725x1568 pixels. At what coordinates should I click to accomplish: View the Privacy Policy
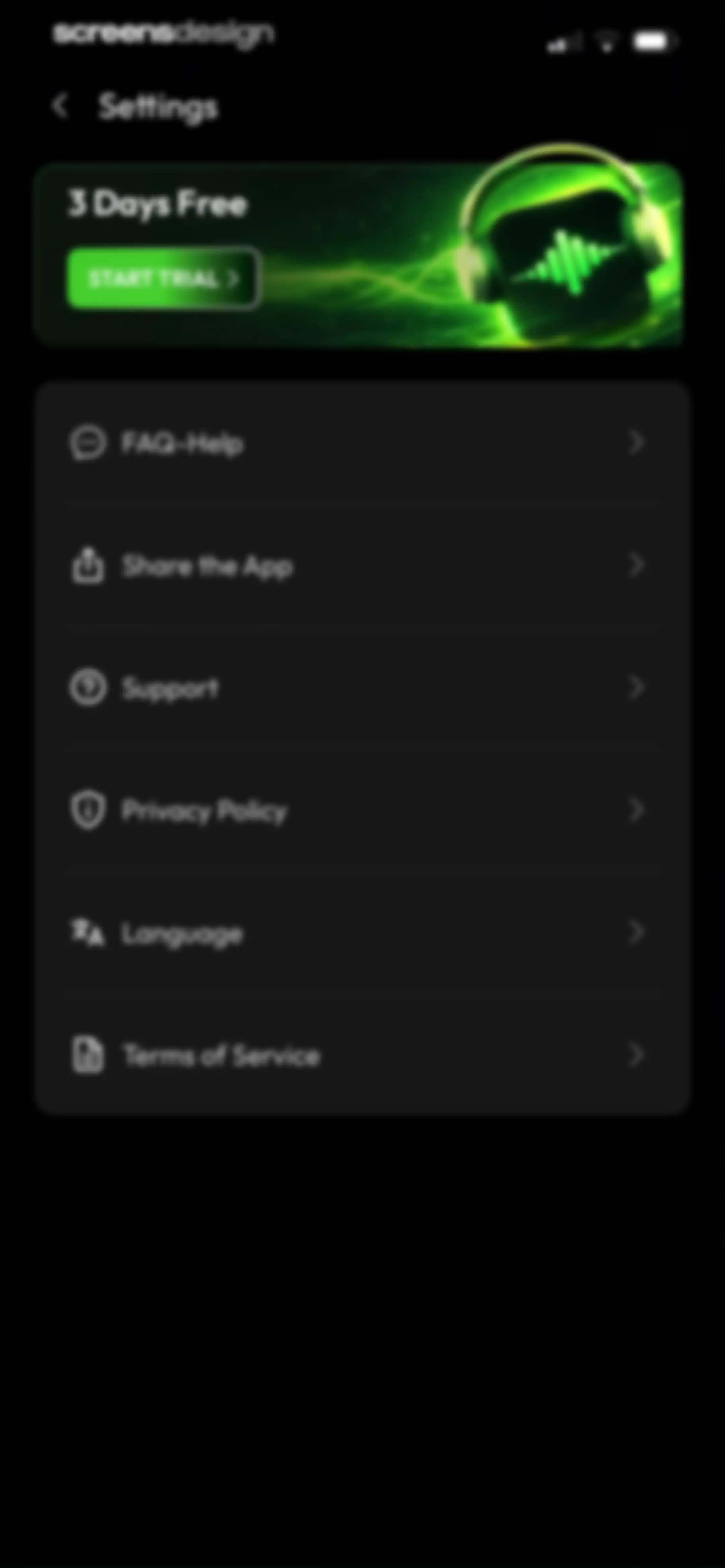(x=362, y=810)
